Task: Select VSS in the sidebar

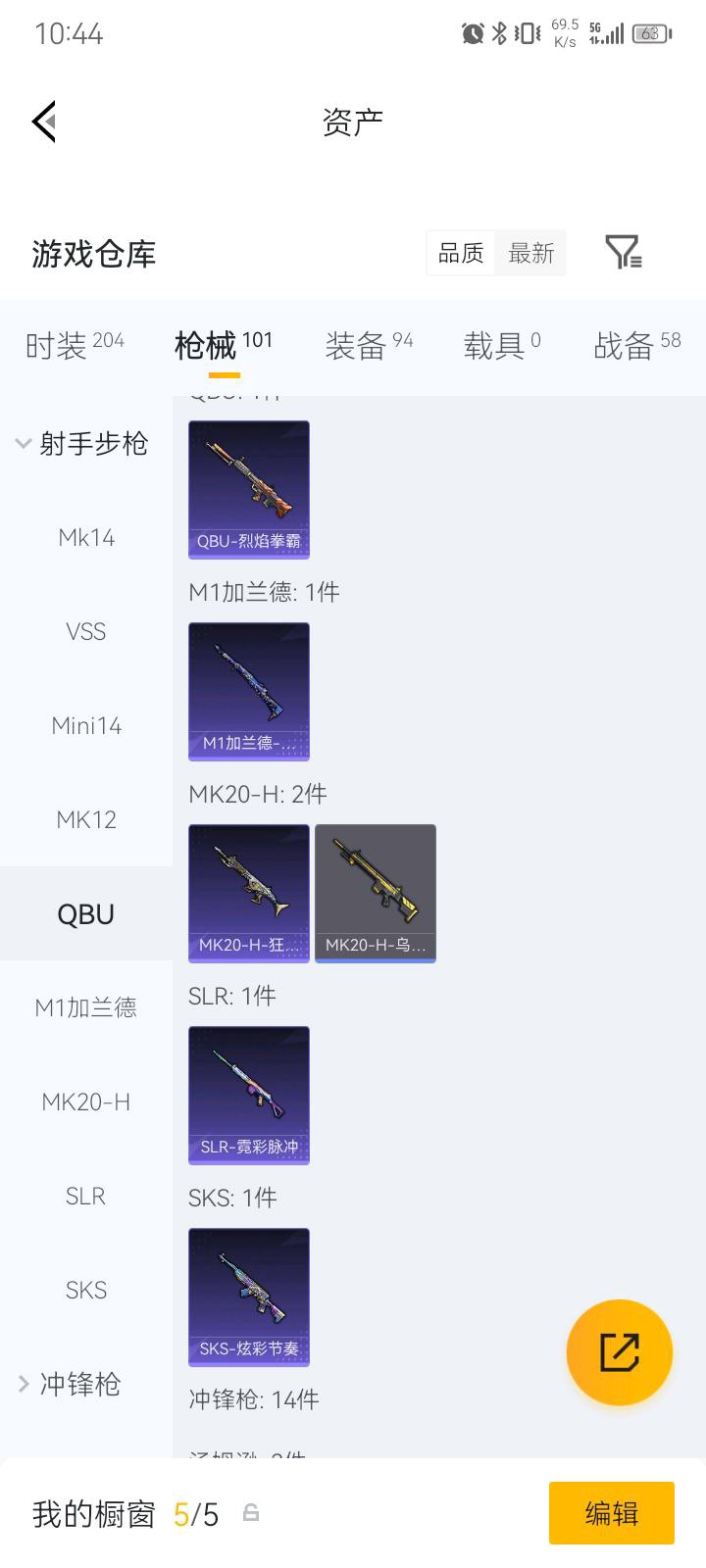Action: [x=86, y=631]
